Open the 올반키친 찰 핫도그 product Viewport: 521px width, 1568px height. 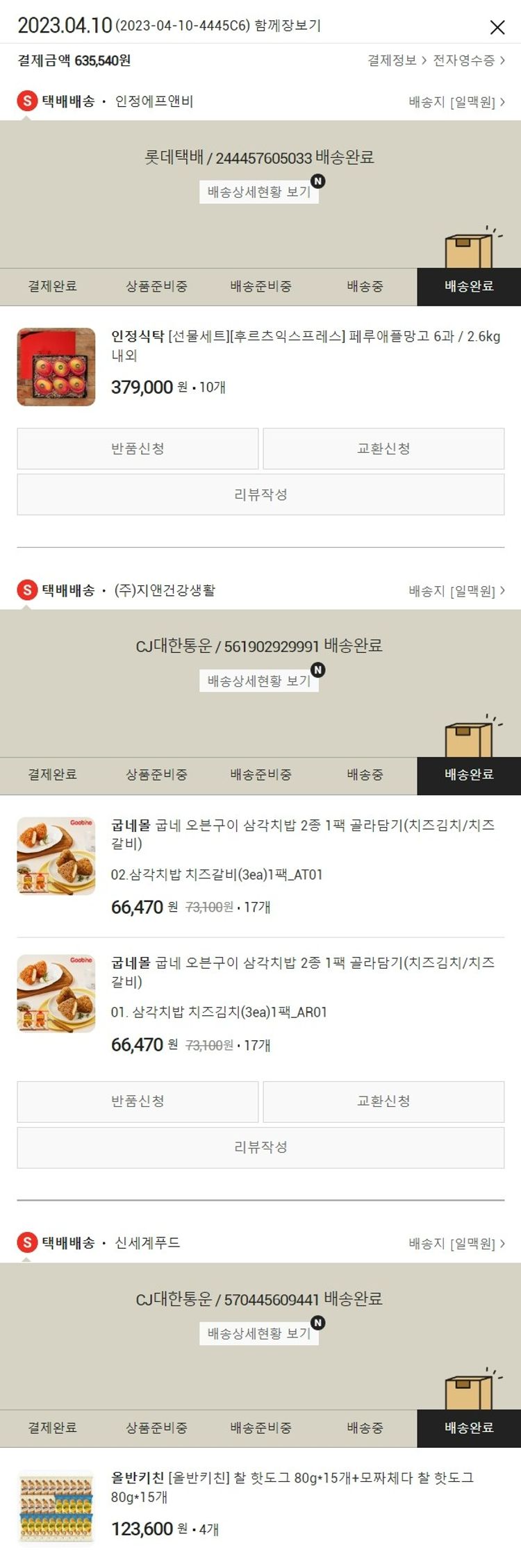pos(292,1486)
